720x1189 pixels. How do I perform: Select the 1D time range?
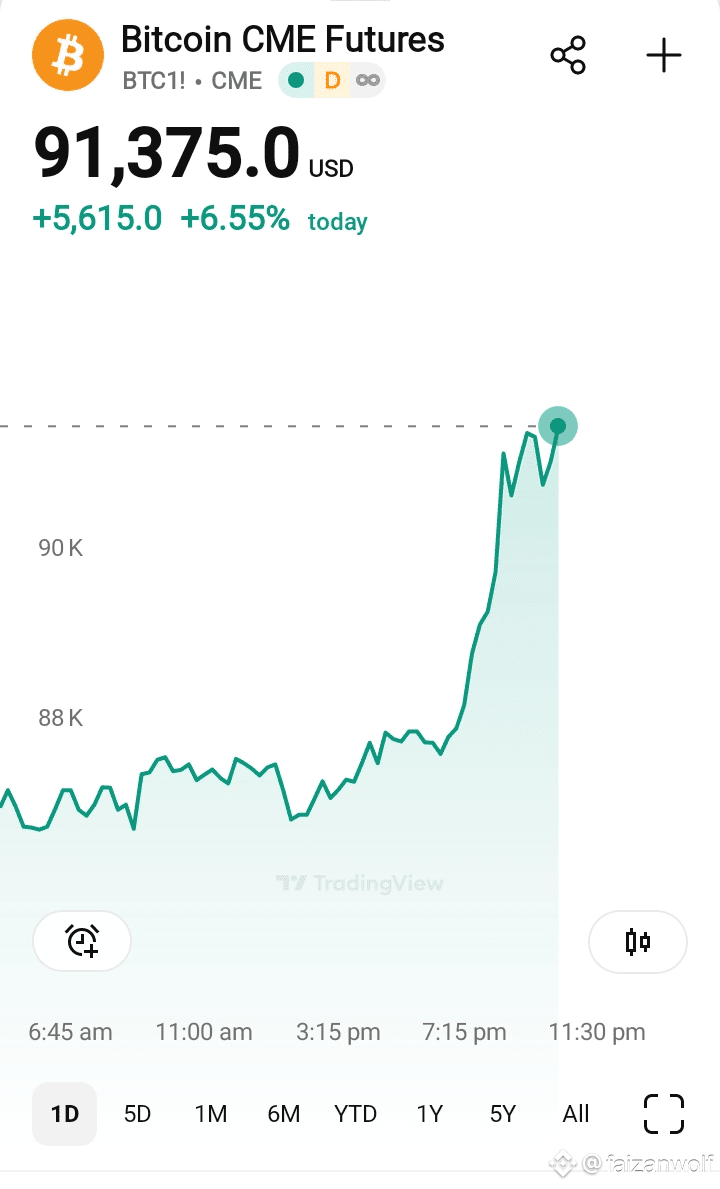click(x=64, y=1114)
